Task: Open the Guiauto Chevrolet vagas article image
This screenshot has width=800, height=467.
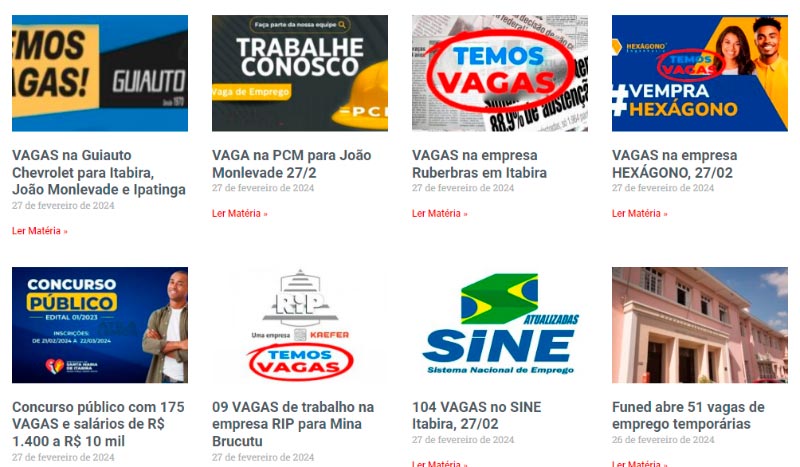Action: click(100, 73)
